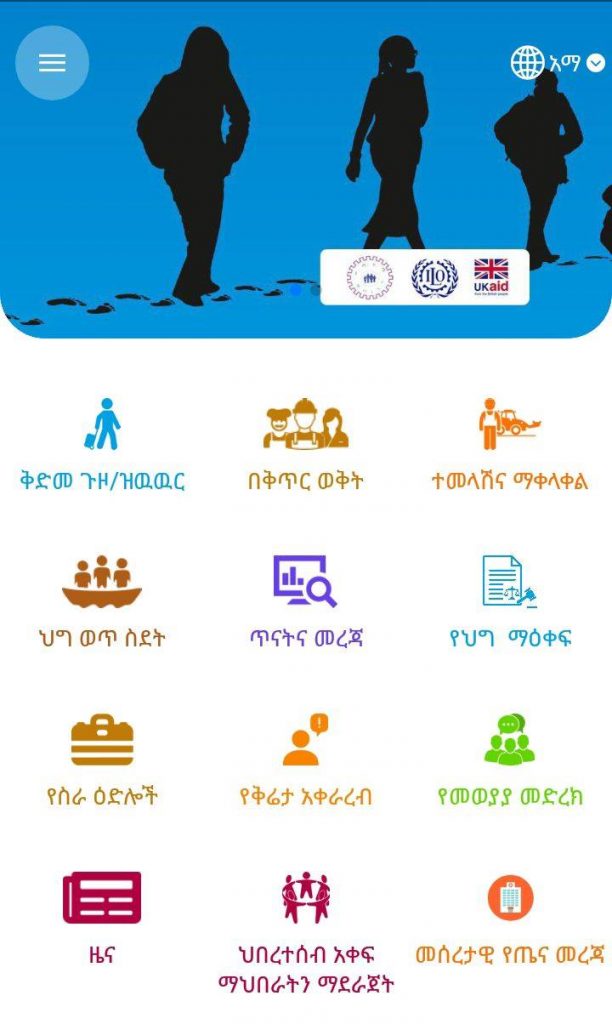612x1024 pixels.
Task: Open የቅሬታ አቀራረብ
Action: (306, 761)
